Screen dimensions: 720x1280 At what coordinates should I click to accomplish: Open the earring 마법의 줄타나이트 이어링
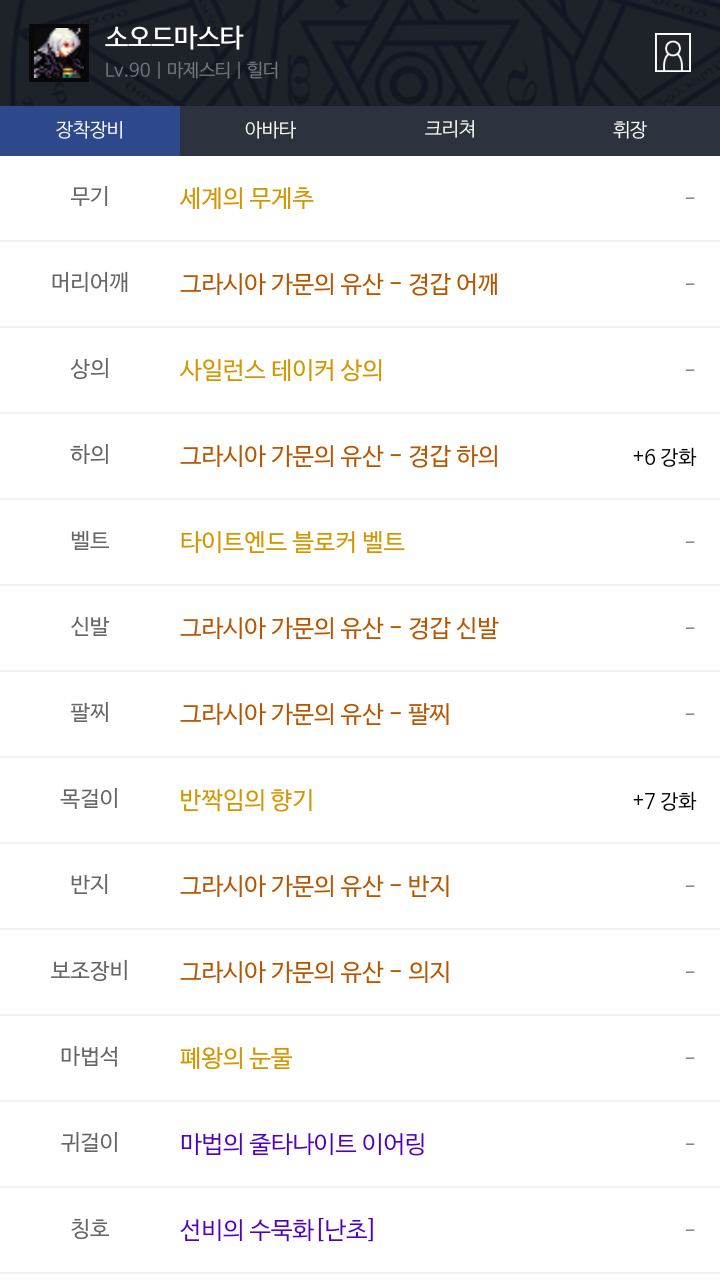pyautogui.click(x=303, y=1144)
